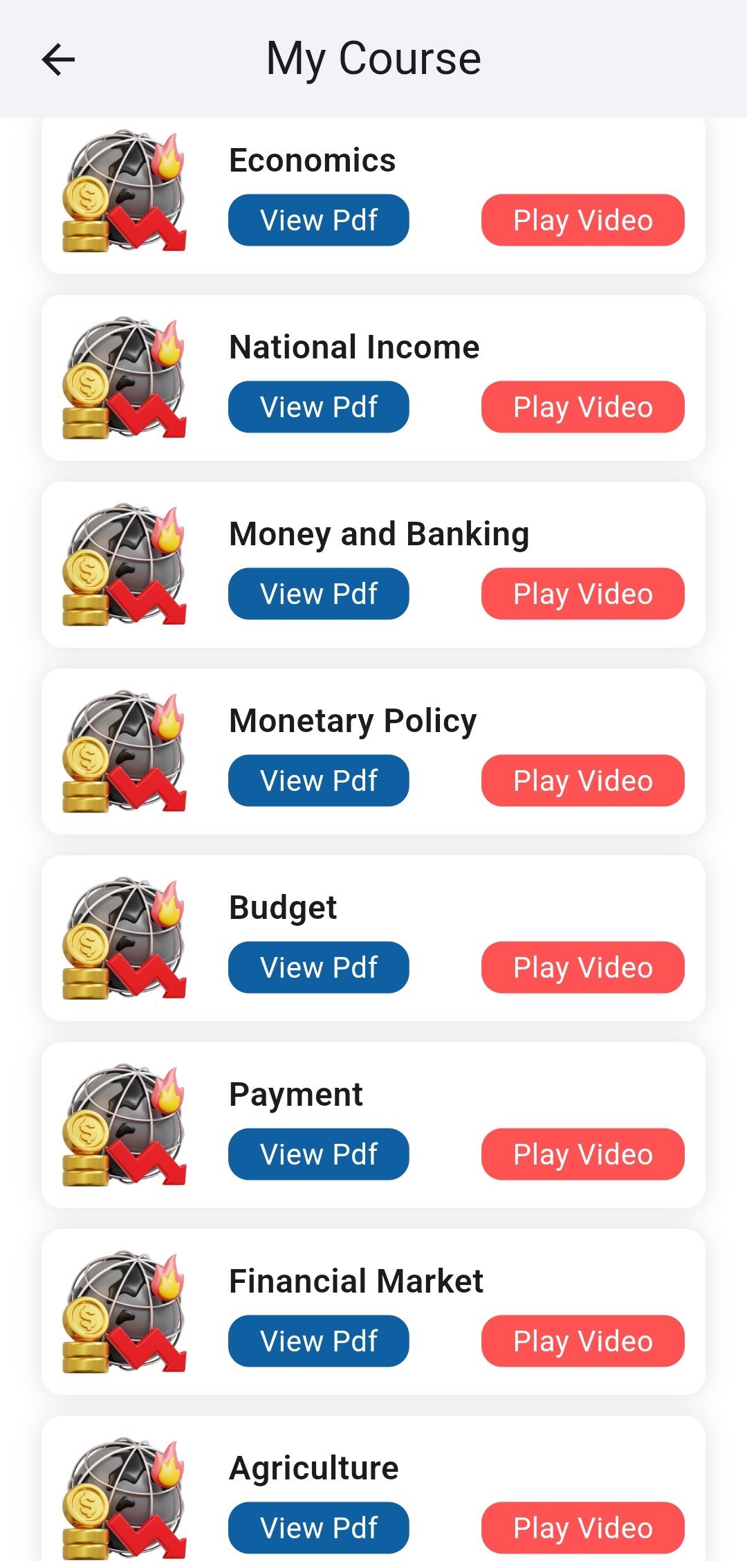Play the Money and Banking video
This screenshot has height=1568, width=747.
tap(582, 594)
